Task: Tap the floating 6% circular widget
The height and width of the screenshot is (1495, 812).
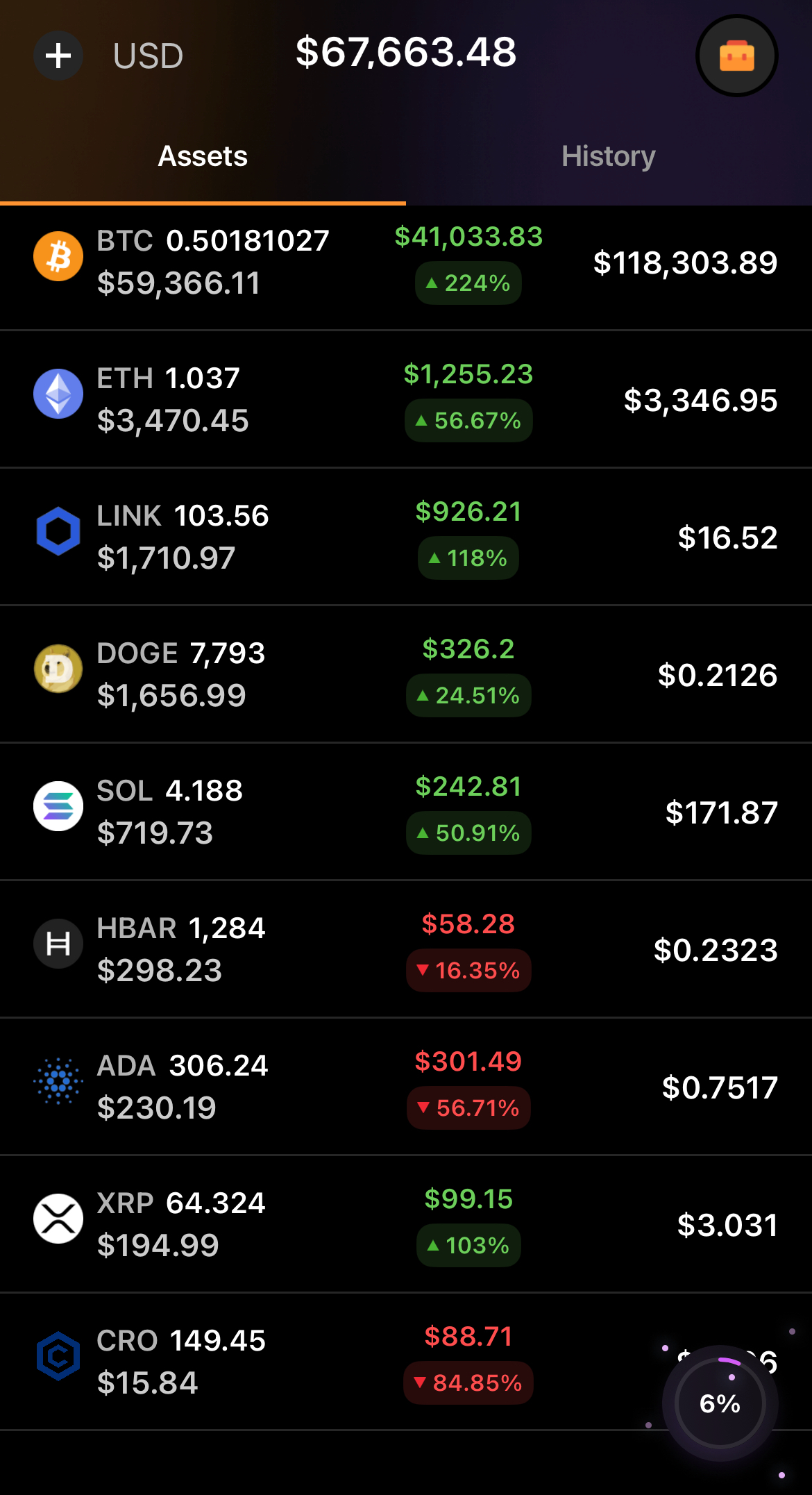Action: pos(720,1403)
